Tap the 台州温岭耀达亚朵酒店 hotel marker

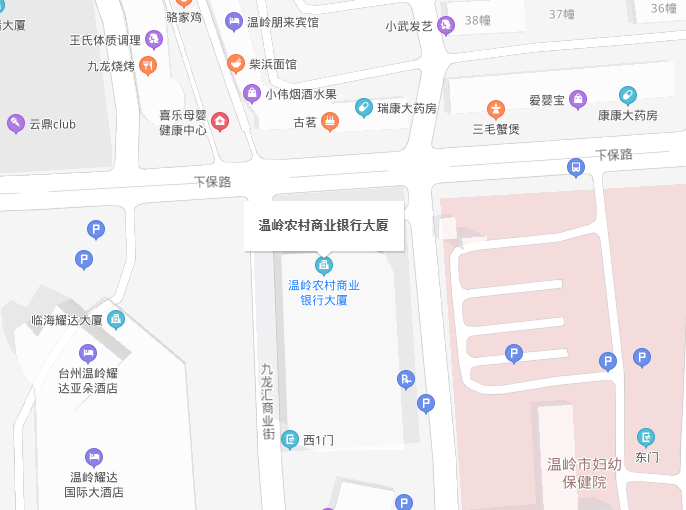pos(88,352)
